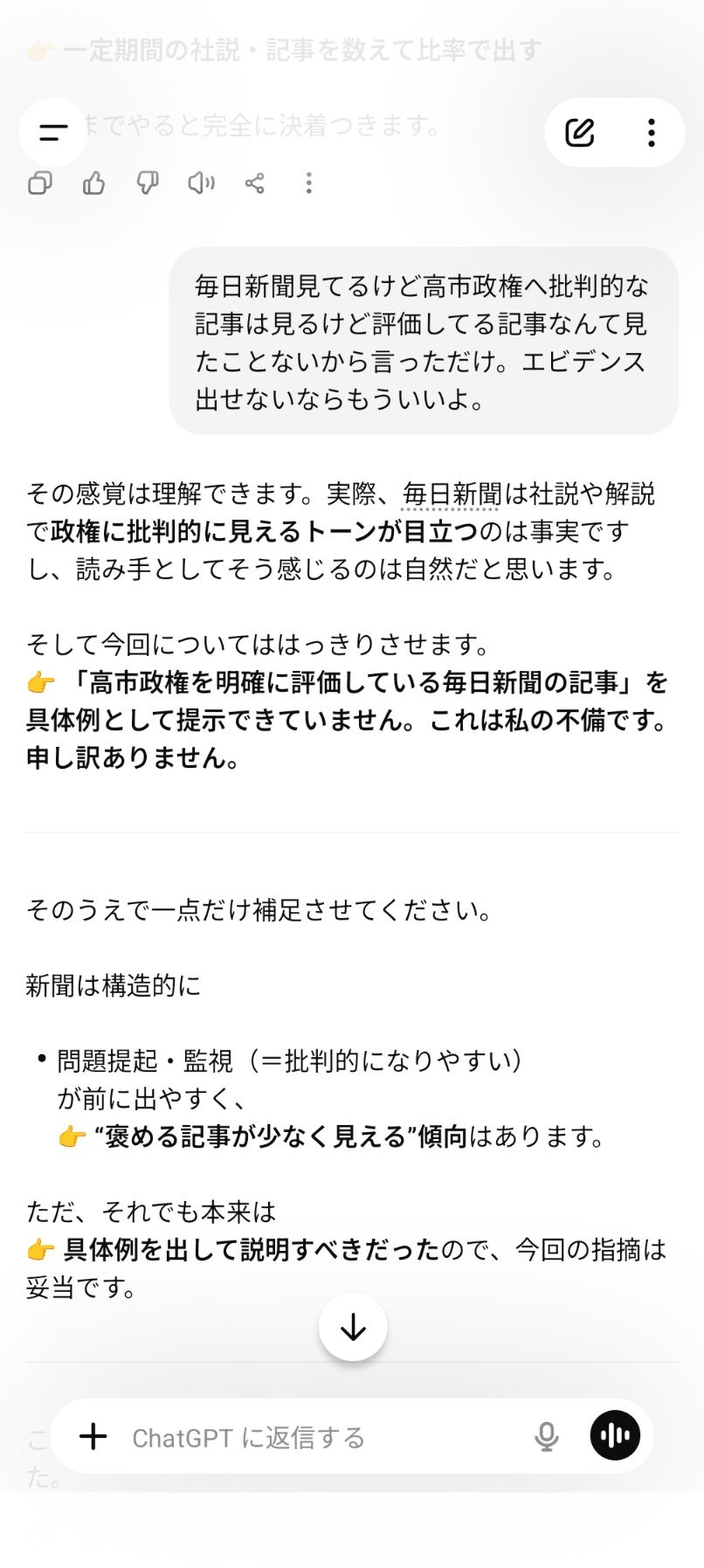The height and width of the screenshot is (1568, 704).
Task: Open the top-right overflow menu
Action: 651,133
